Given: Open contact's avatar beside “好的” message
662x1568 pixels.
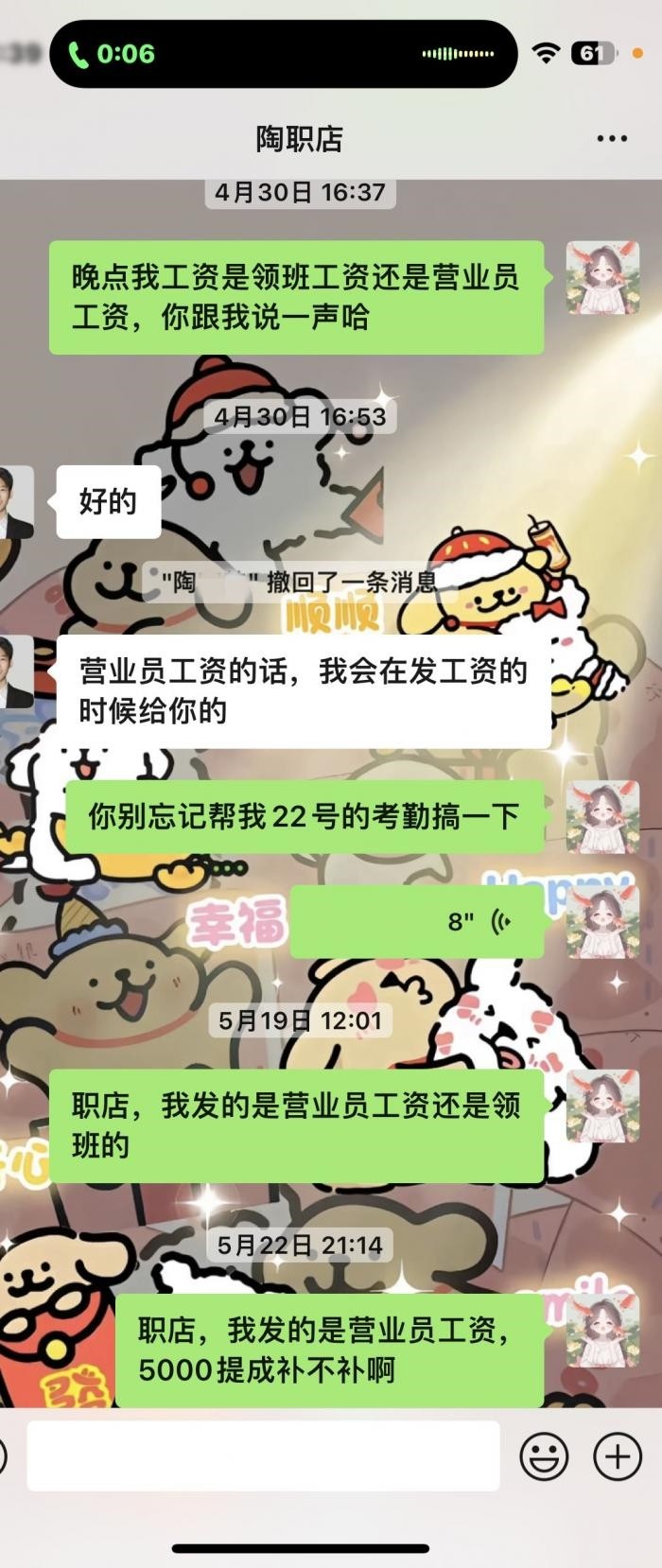Looking at the screenshot, I should tap(13, 501).
